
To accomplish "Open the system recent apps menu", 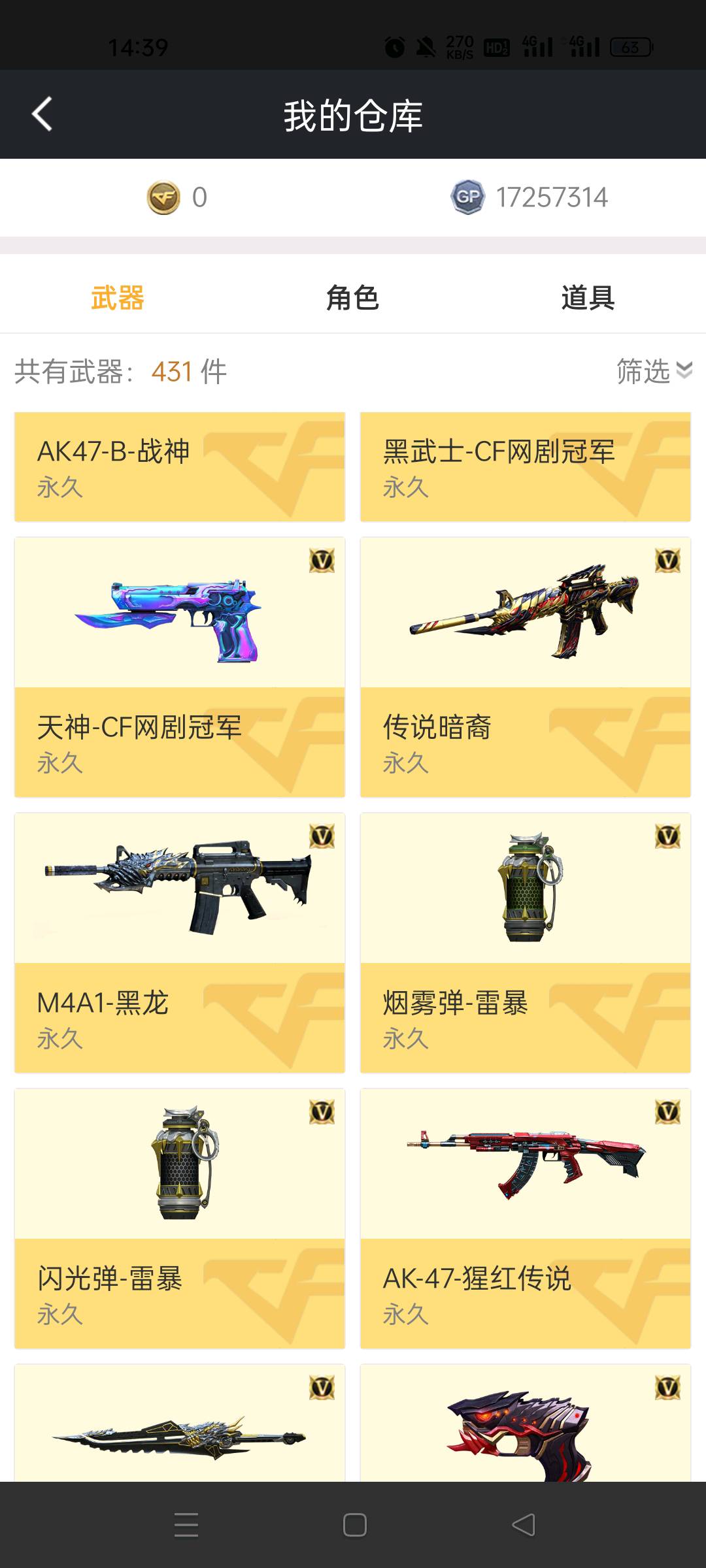I will [186, 1525].
